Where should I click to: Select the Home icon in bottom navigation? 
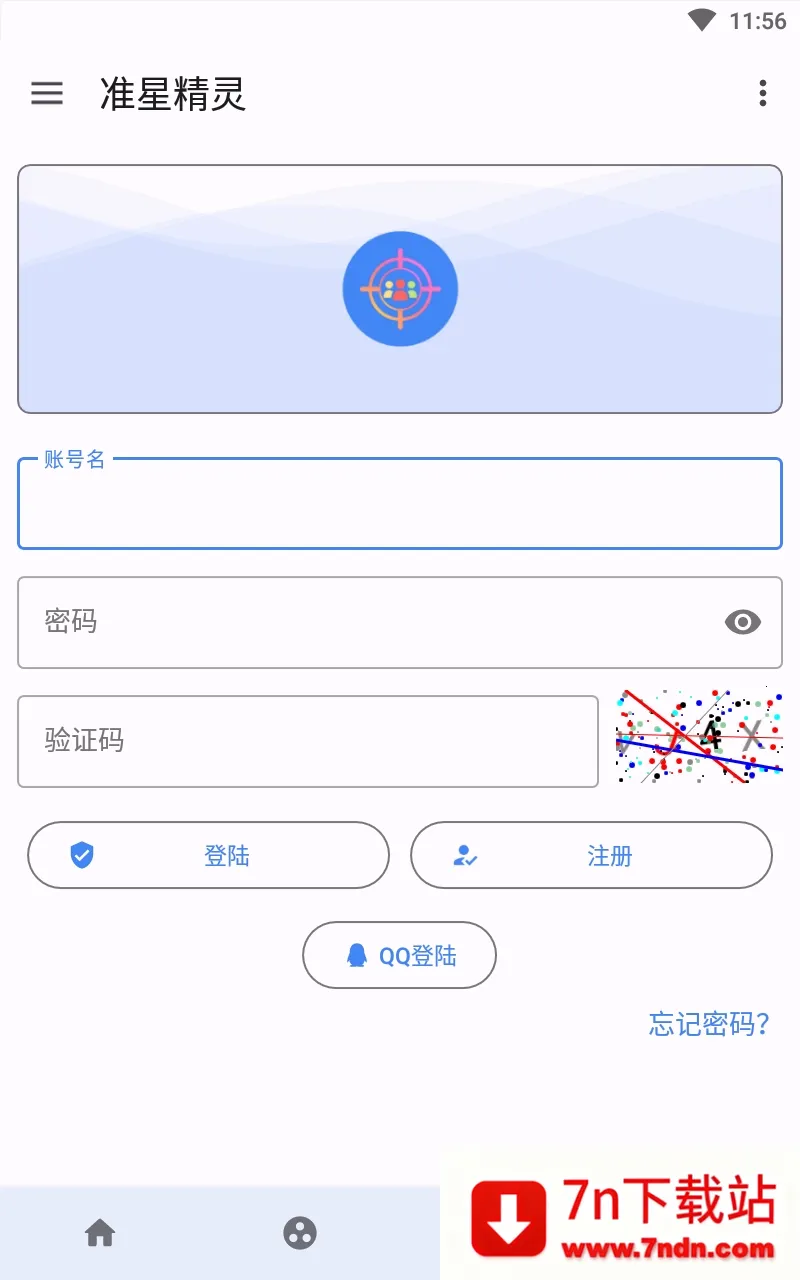(x=100, y=1233)
